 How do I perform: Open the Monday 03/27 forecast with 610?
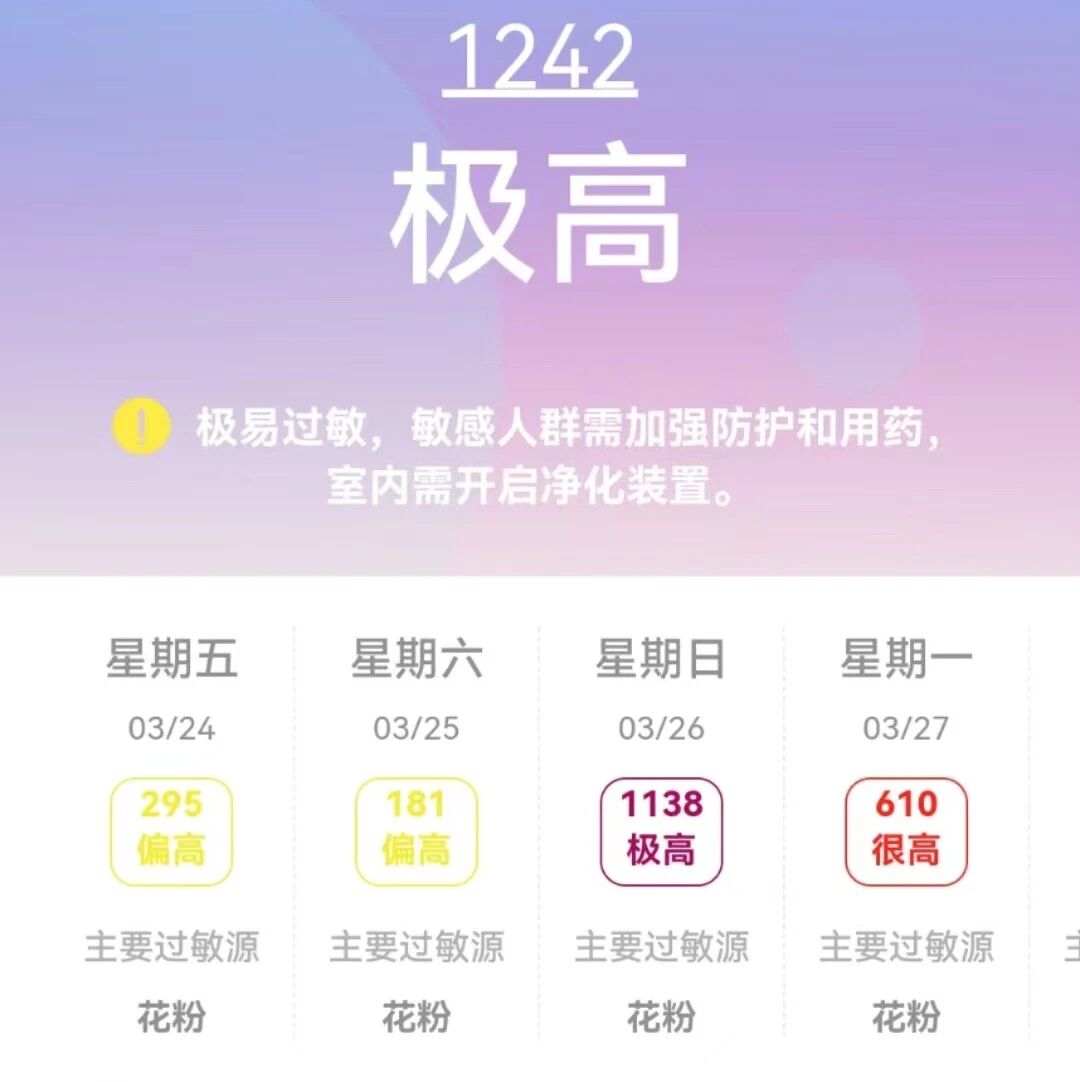(906, 834)
